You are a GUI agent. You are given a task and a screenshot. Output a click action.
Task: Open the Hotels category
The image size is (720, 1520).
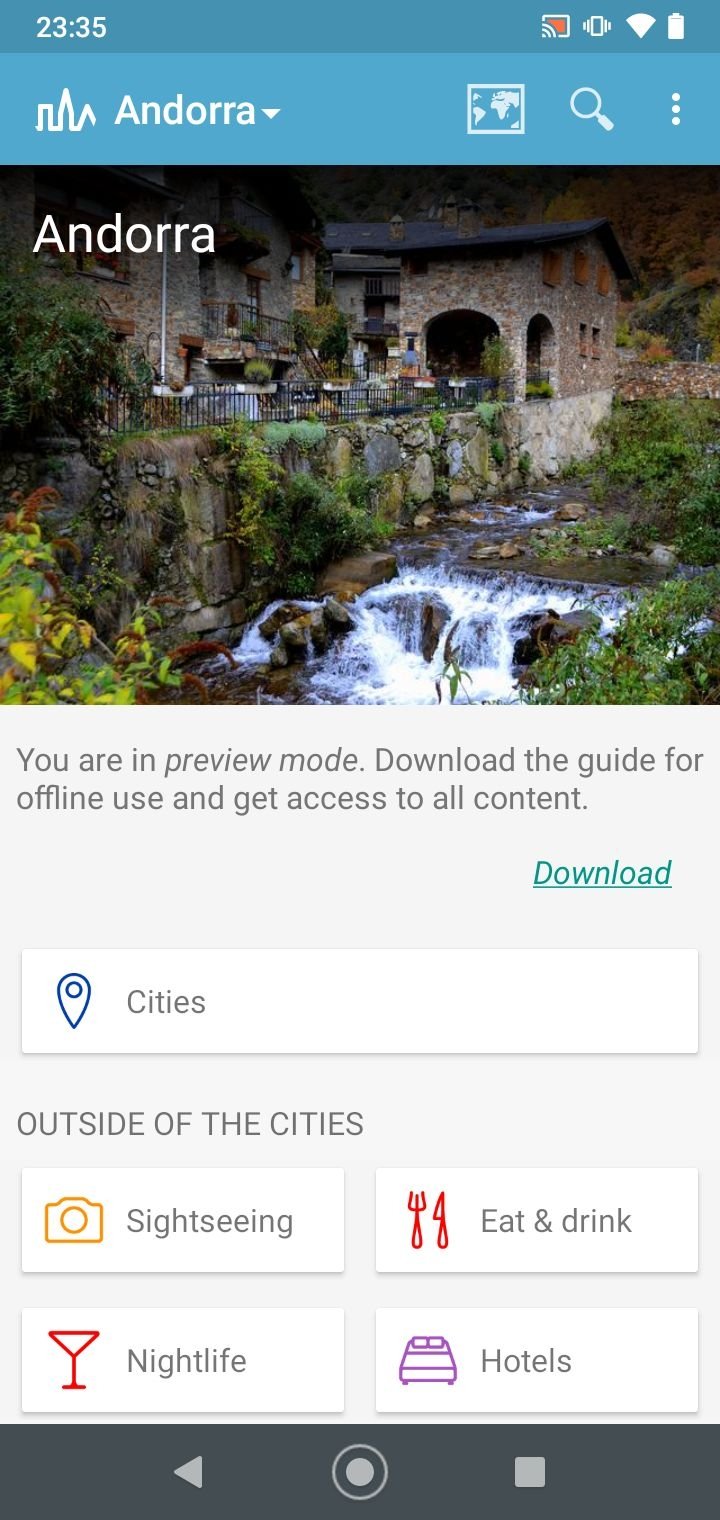pos(537,1360)
